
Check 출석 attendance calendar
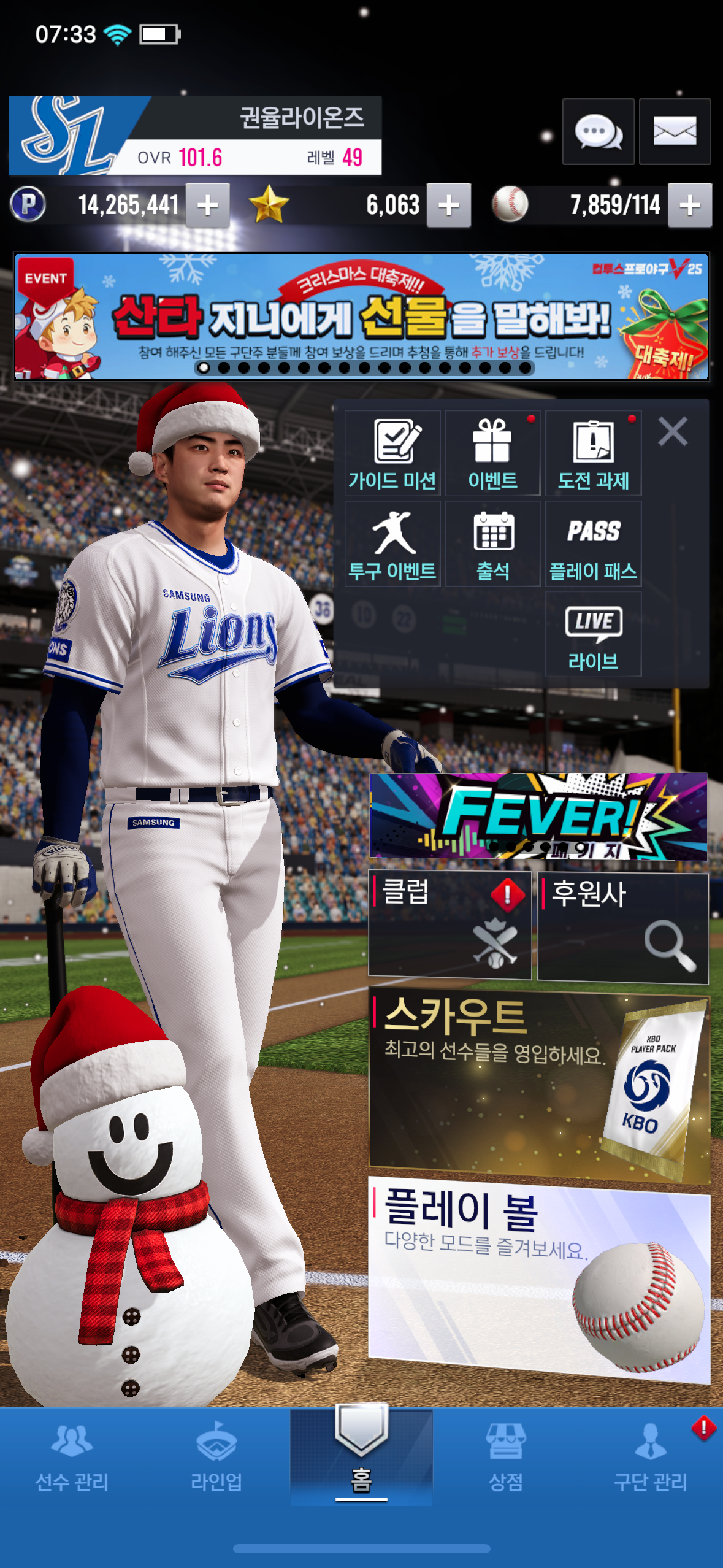point(492,544)
